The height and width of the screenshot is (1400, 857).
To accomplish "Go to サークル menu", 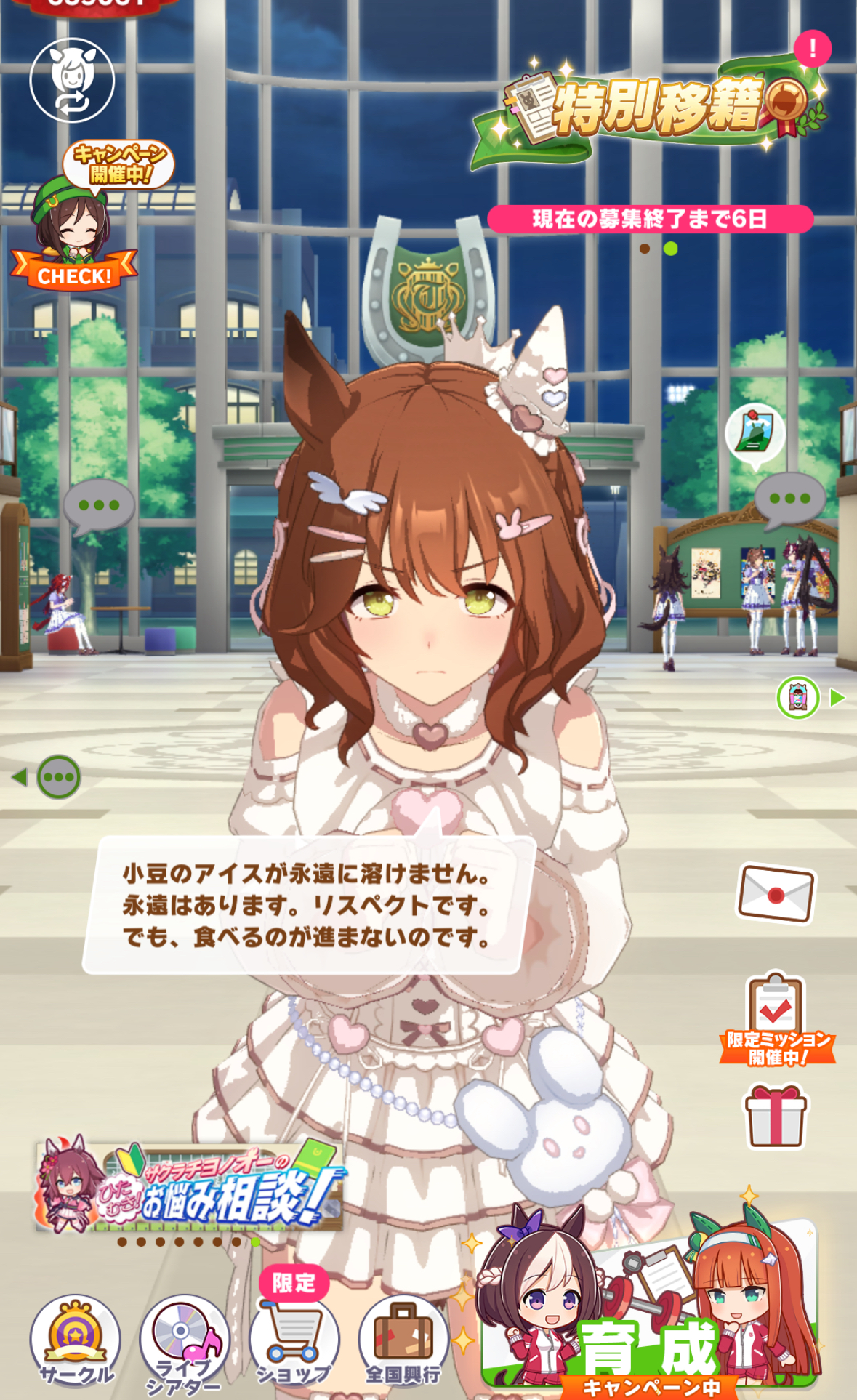I will [x=76, y=1341].
